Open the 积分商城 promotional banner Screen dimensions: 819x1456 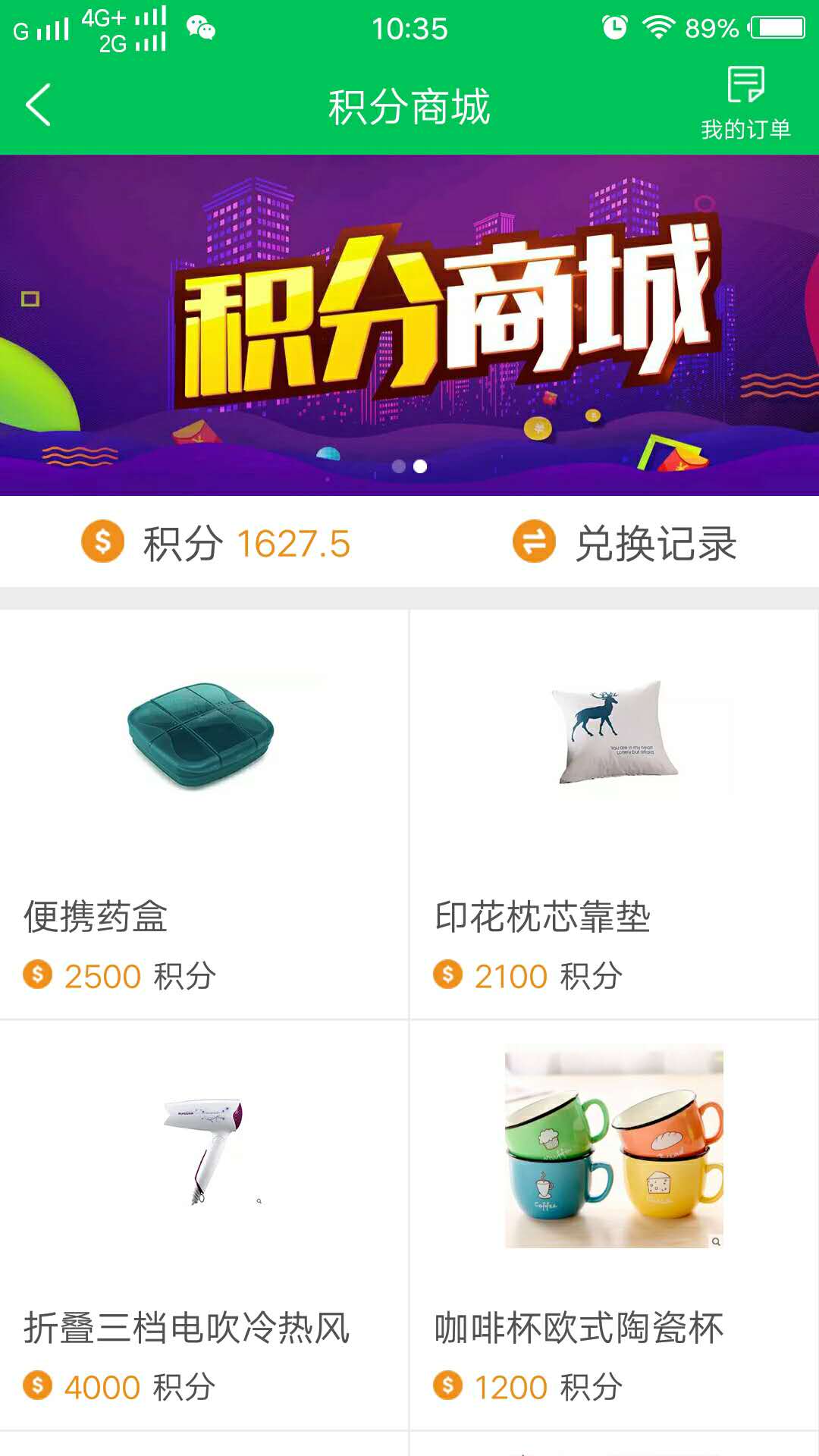point(409,318)
